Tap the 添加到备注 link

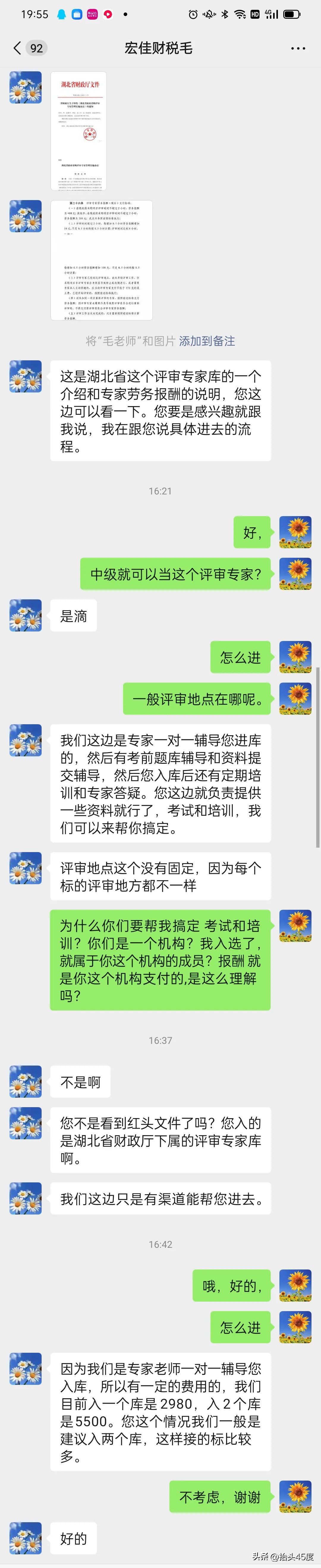[x=207, y=341]
